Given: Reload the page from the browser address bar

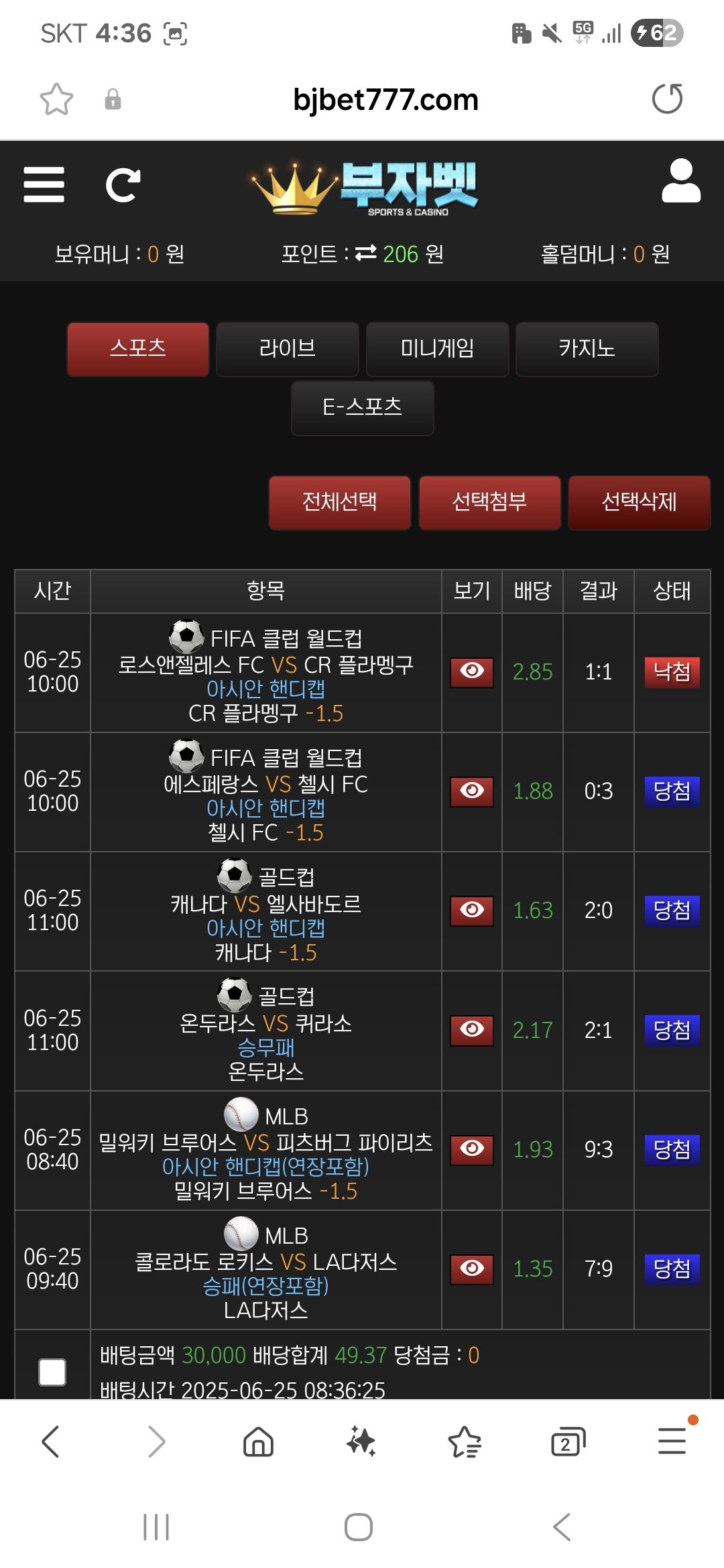Looking at the screenshot, I should [668, 99].
